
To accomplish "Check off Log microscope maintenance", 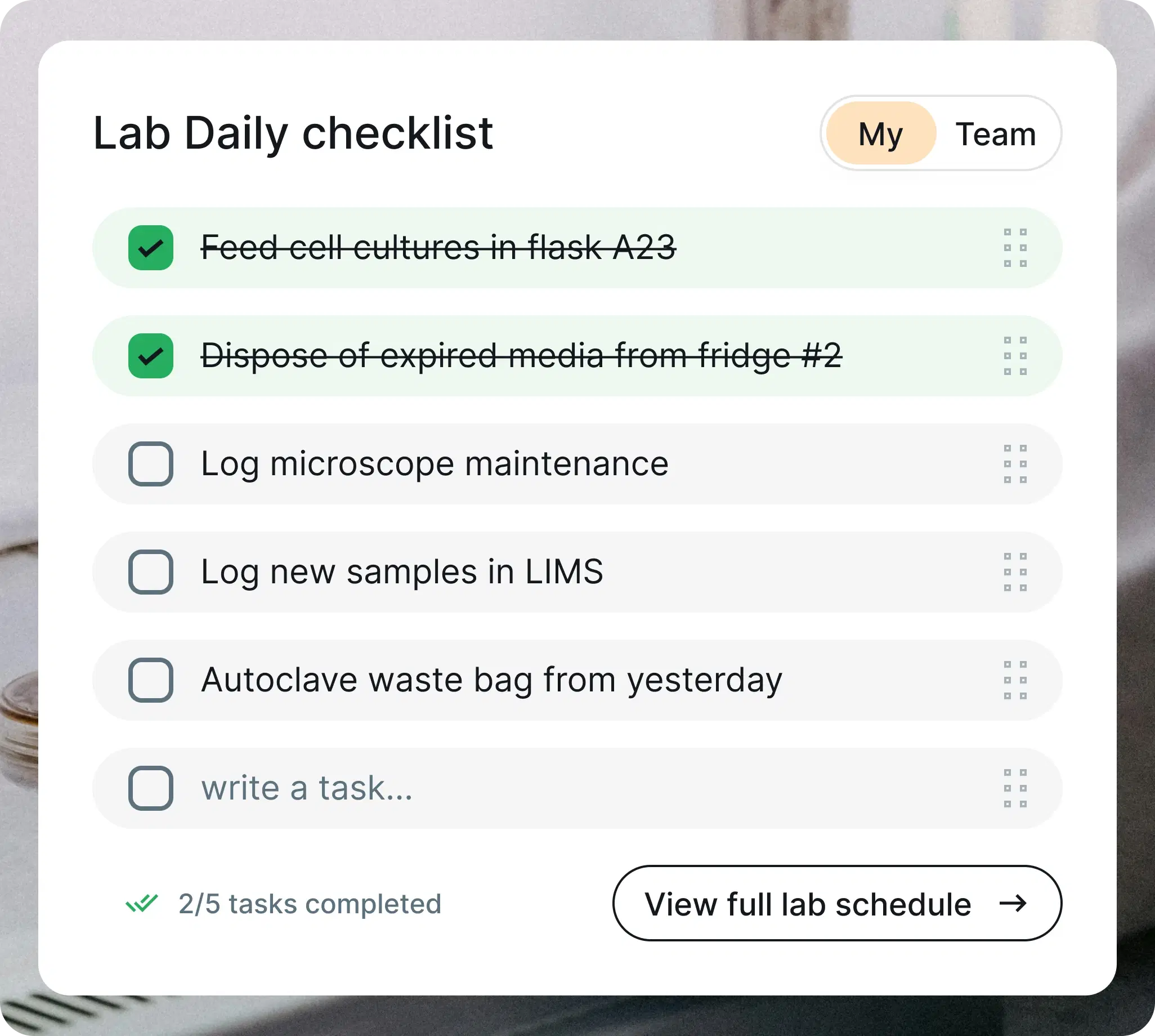I will tap(151, 464).
